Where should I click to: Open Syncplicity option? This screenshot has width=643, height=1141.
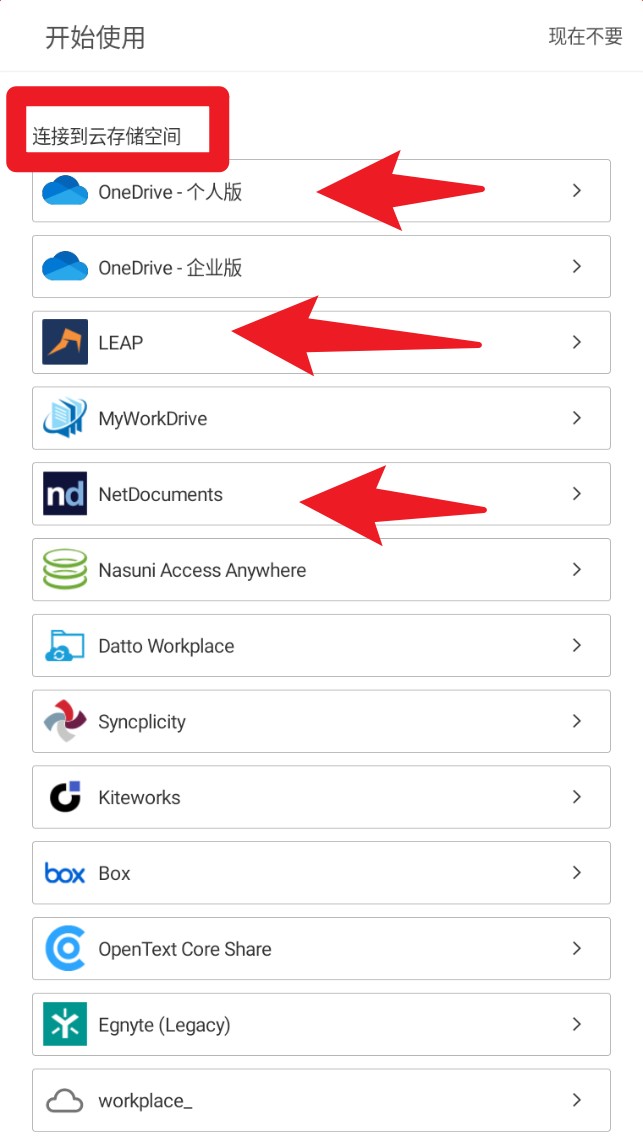321,722
